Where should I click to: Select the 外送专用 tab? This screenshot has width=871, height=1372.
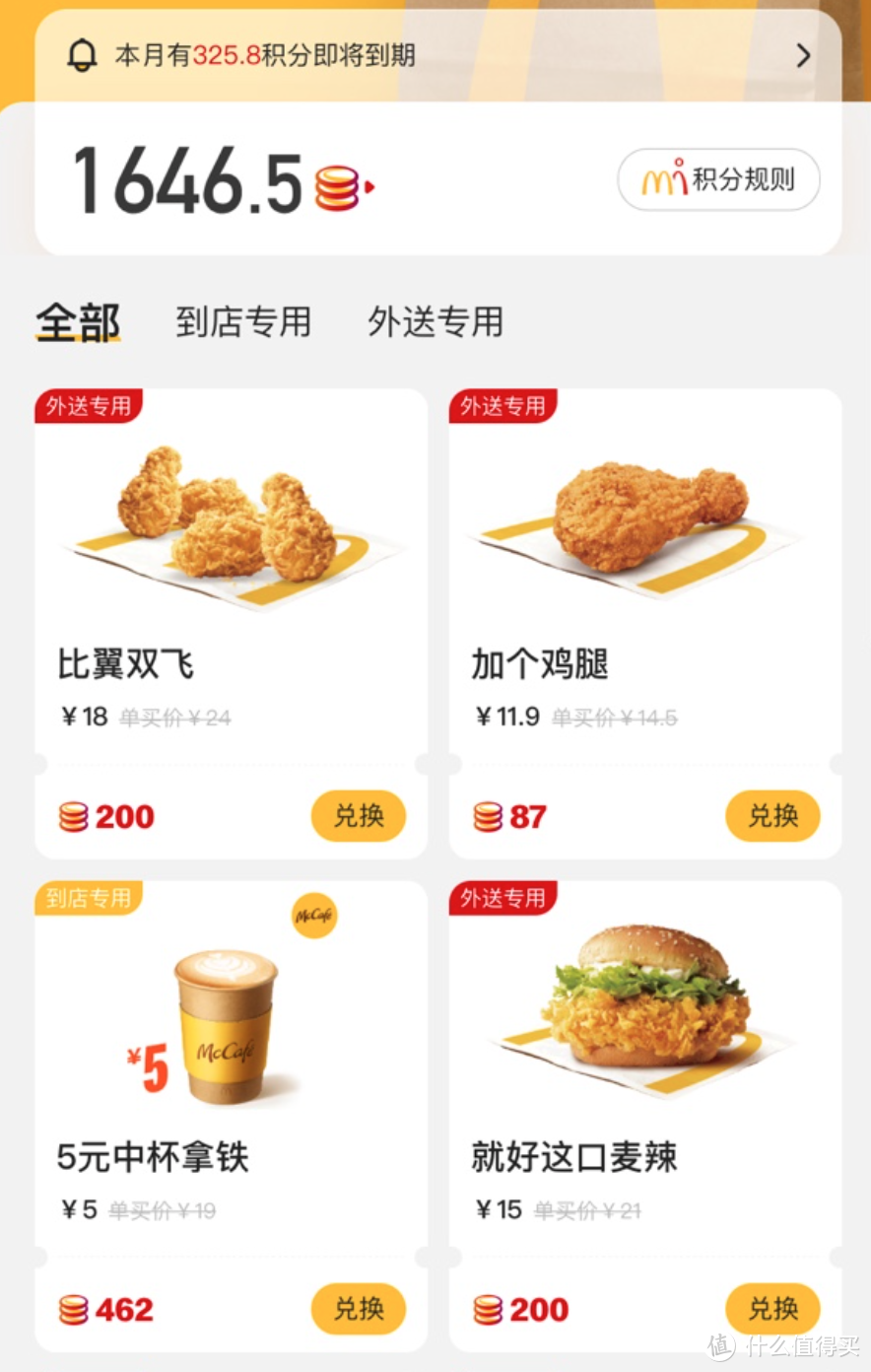coord(435,322)
